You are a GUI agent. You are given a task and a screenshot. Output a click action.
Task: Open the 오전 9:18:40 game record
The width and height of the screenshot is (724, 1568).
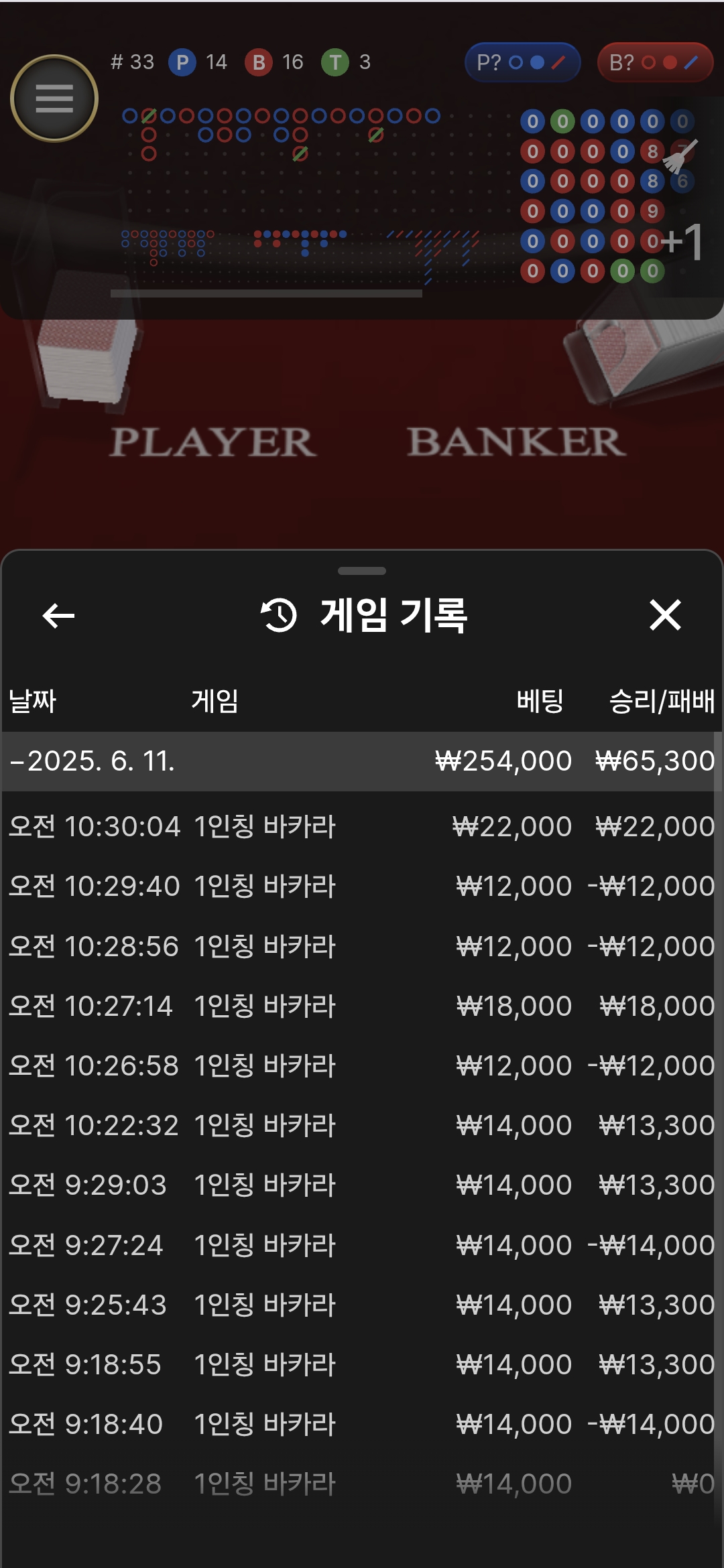(362, 1424)
